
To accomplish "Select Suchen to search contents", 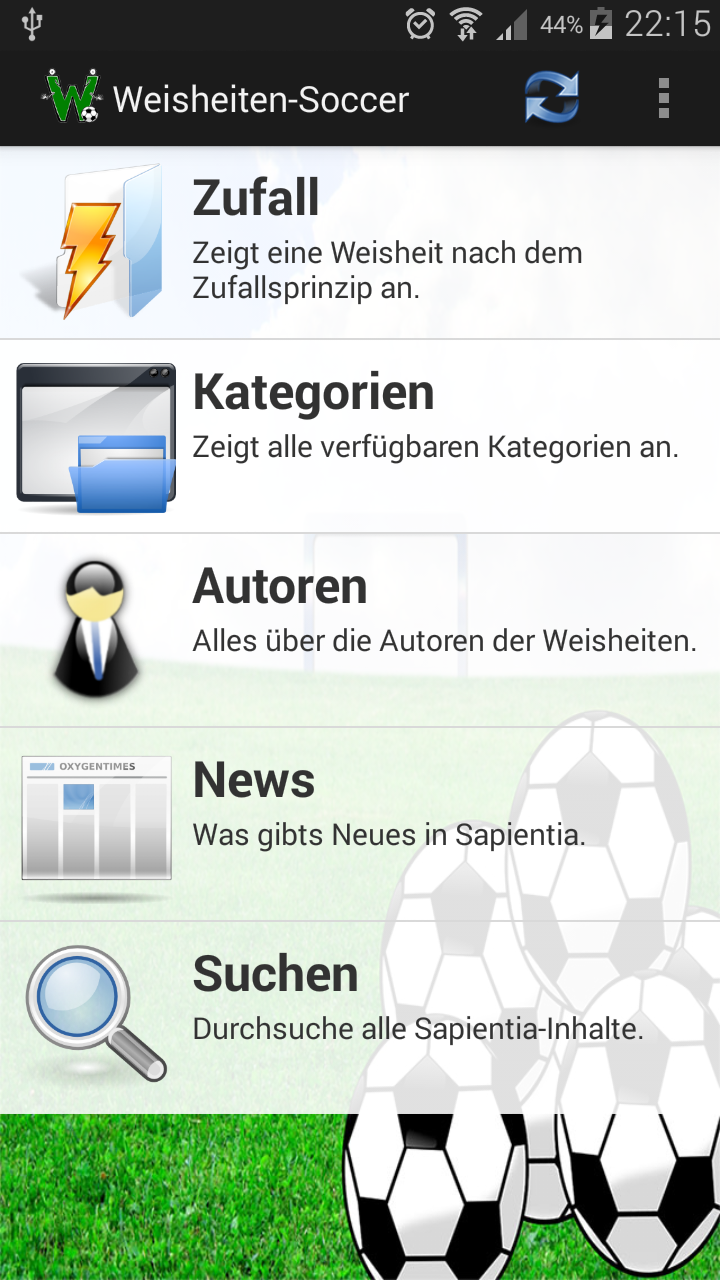I will click(x=360, y=1016).
